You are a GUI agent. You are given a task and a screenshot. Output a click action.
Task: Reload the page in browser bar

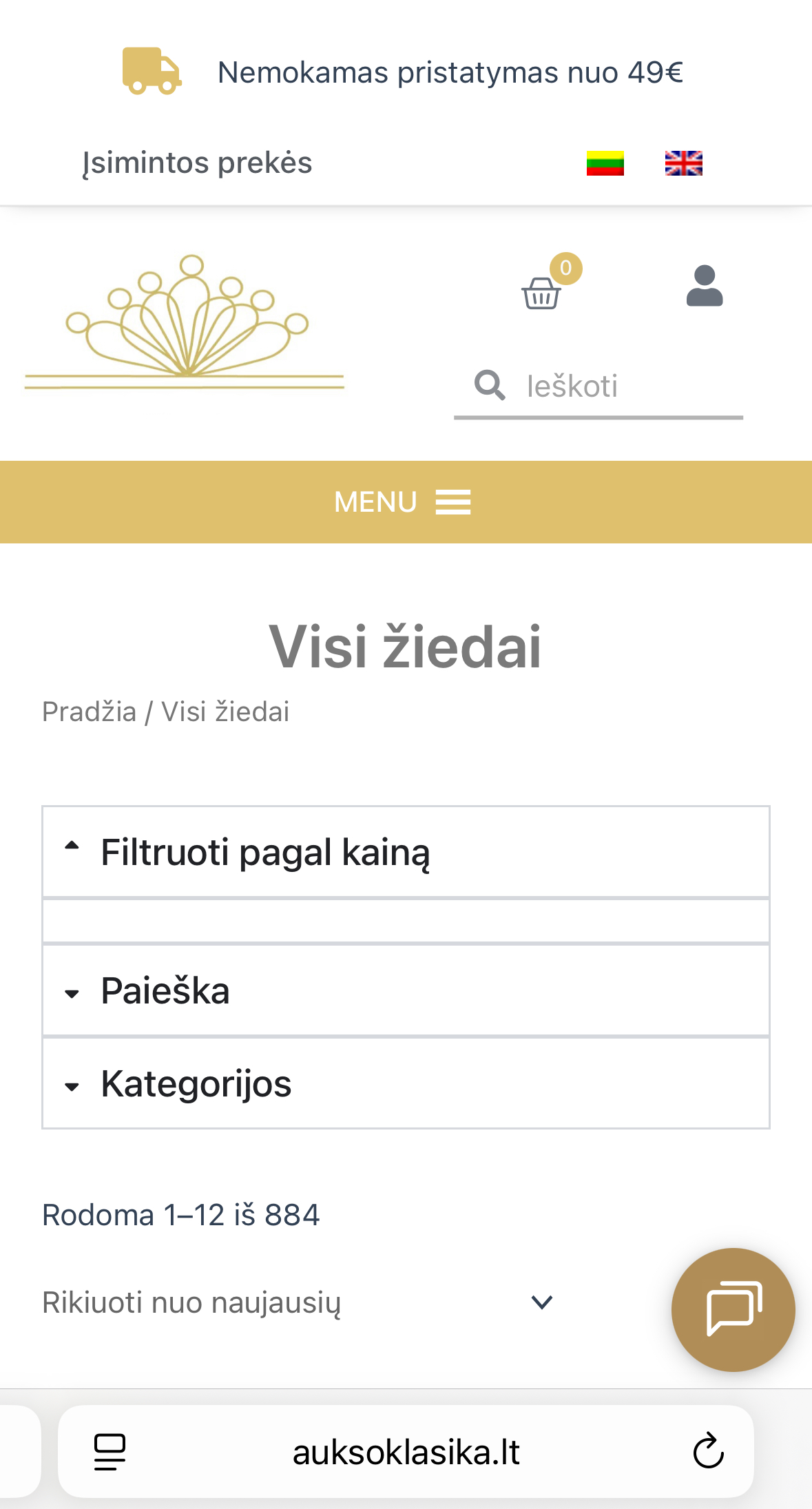coord(708,1451)
